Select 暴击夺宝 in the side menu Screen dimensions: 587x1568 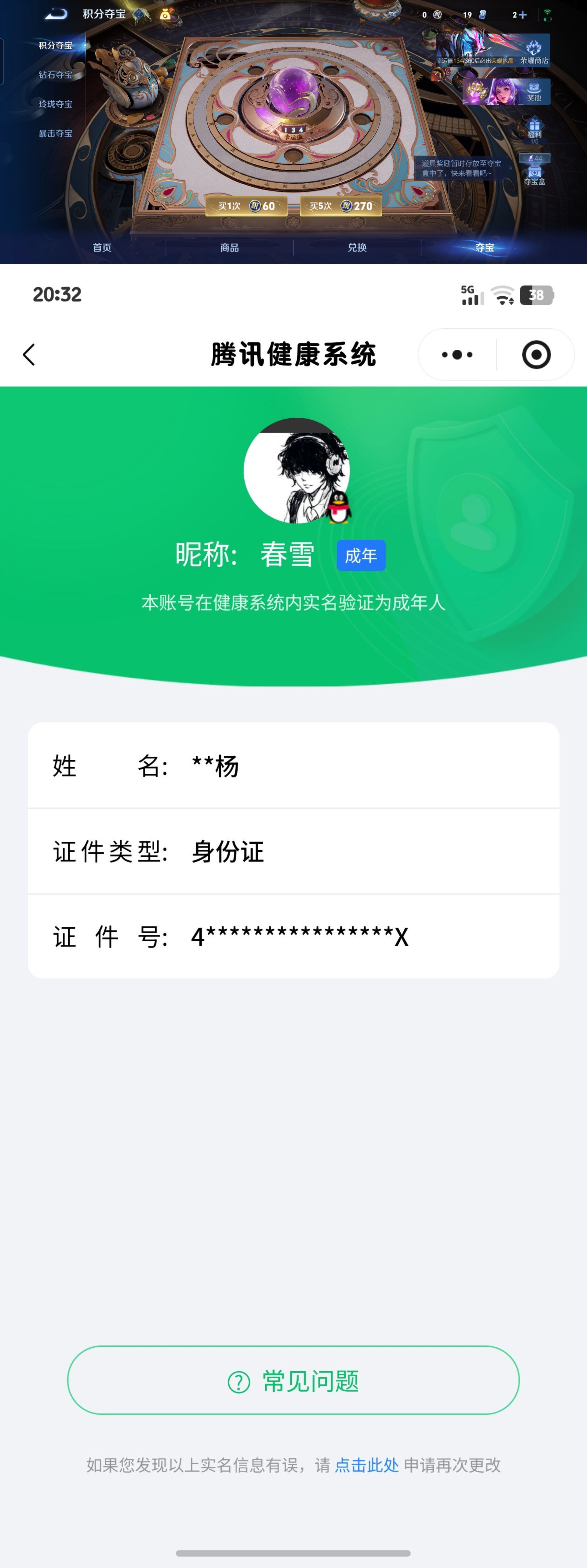point(56,133)
